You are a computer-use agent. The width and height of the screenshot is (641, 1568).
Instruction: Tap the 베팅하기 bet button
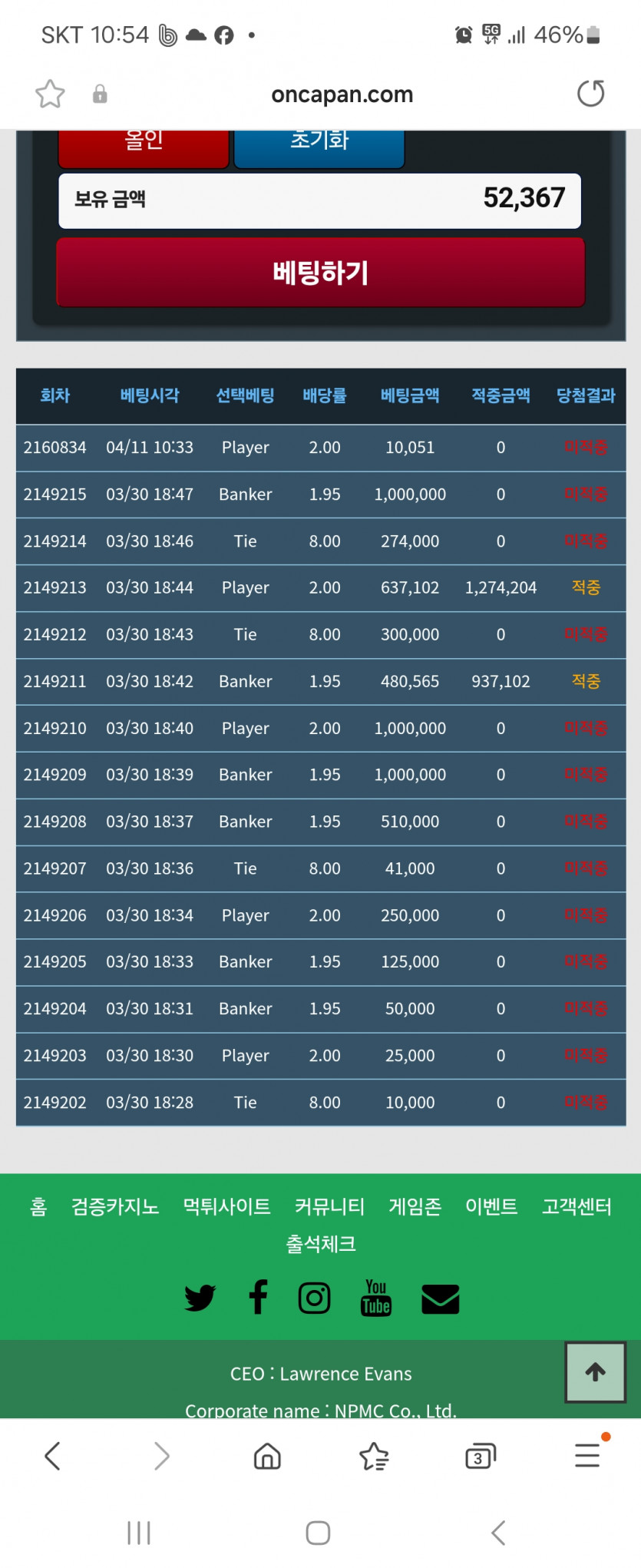pos(320,273)
